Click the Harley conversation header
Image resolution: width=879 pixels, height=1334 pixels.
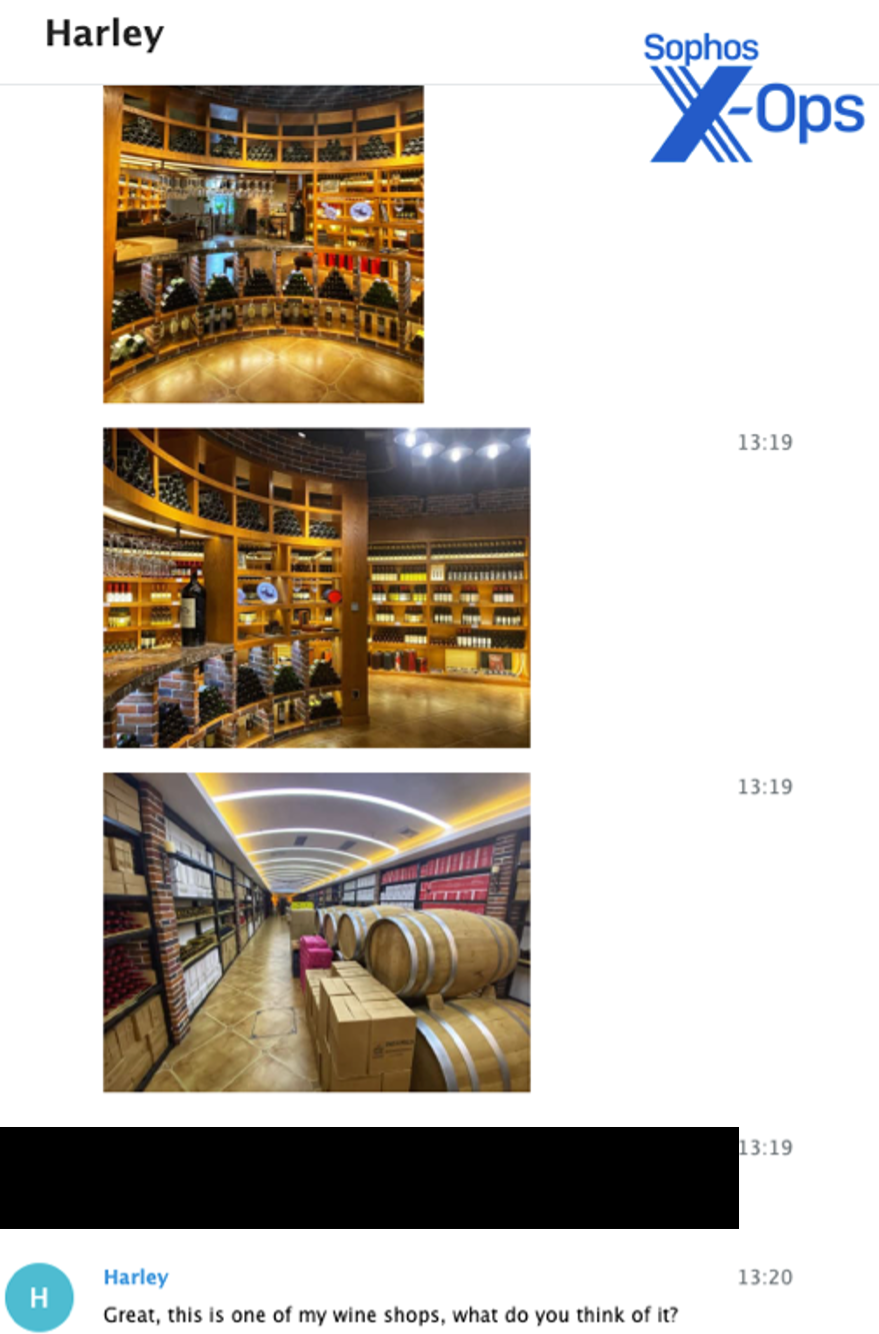(104, 33)
